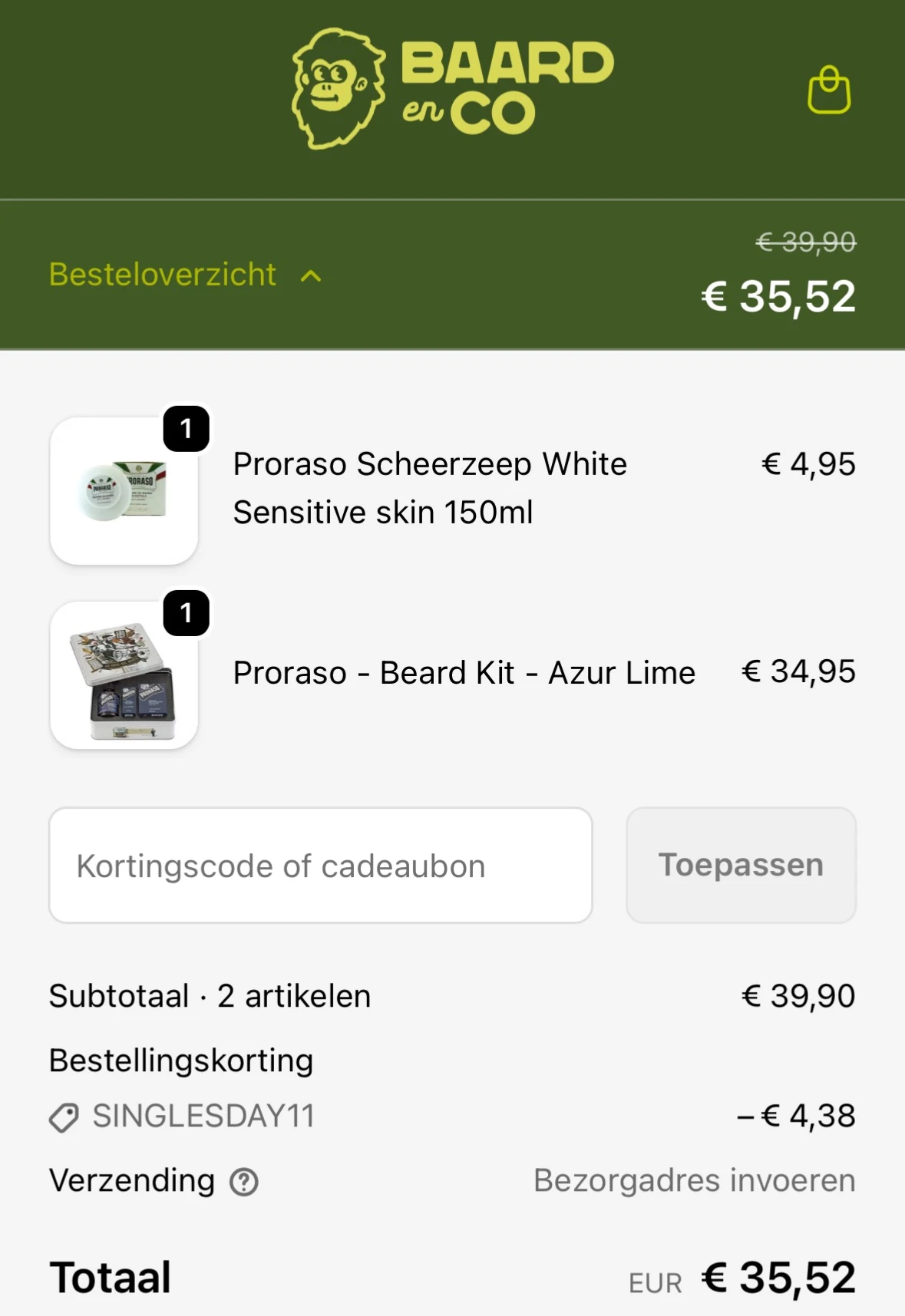Open Bezorgadres invoeren to add delivery address
This screenshot has height=1316, width=905.
point(695,1182)
